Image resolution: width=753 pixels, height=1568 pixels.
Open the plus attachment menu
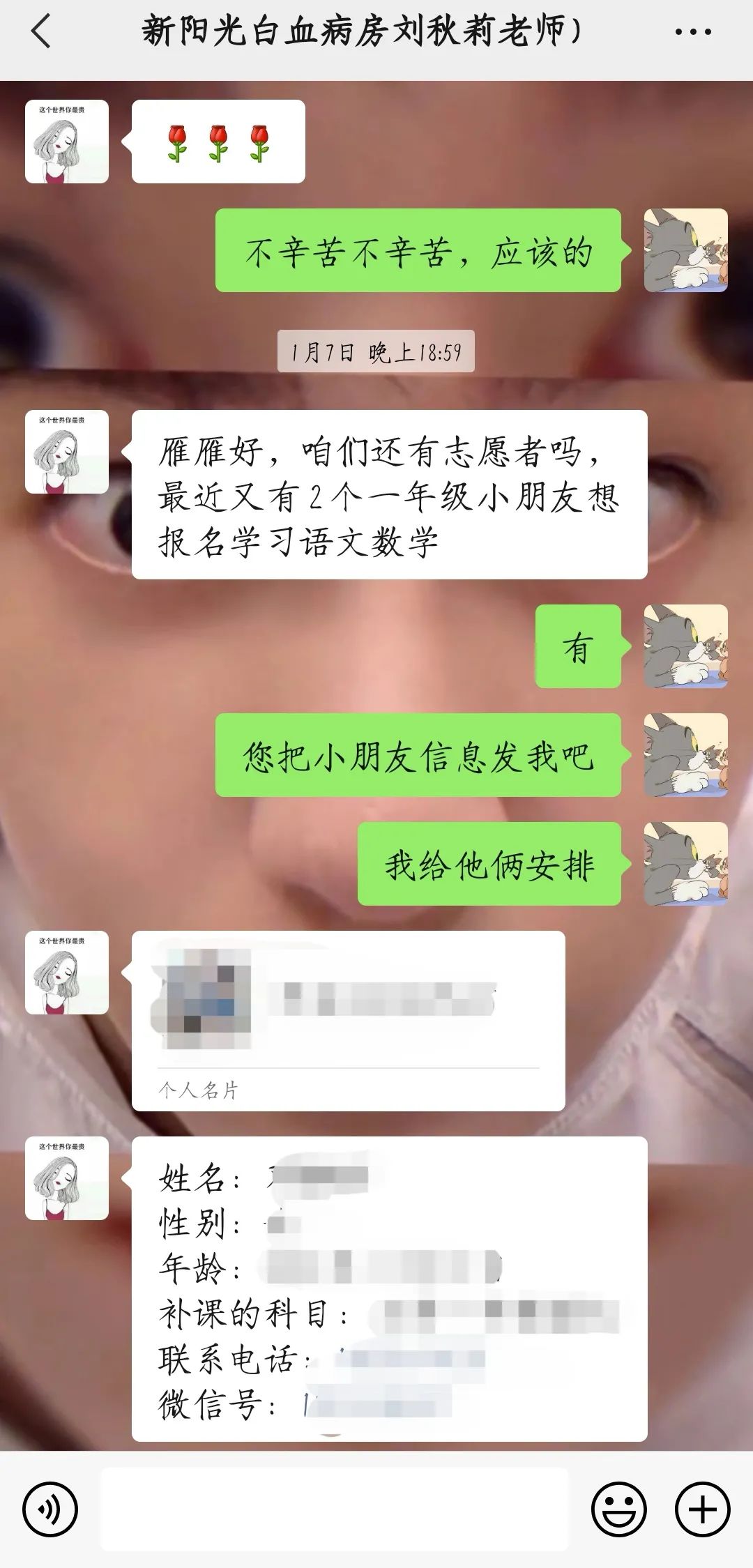click(x=702, y=1509)
